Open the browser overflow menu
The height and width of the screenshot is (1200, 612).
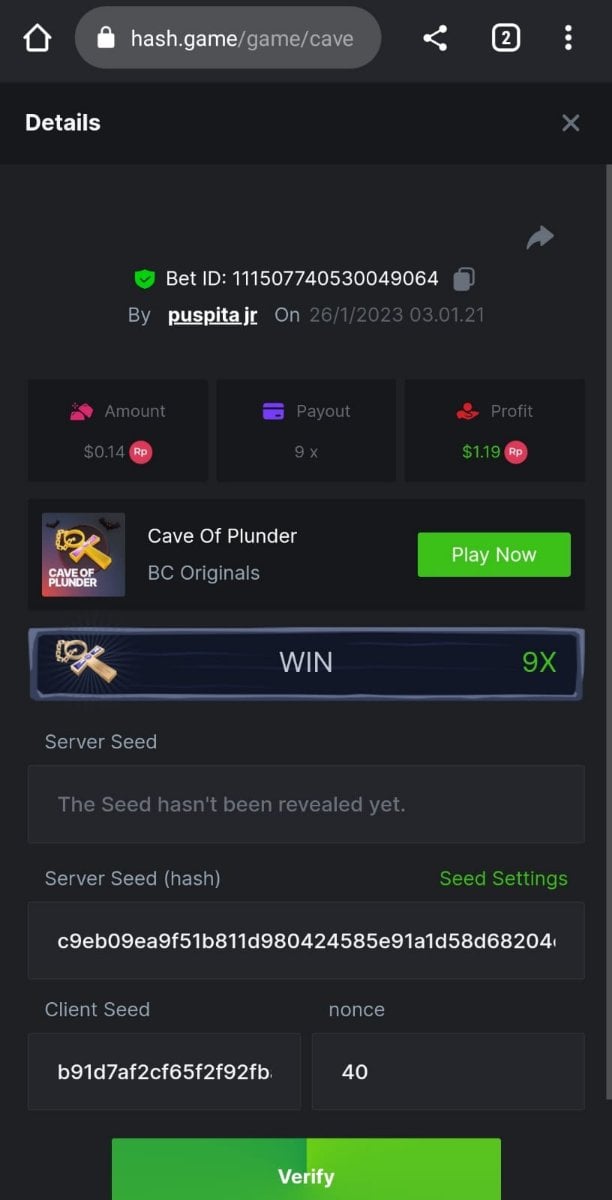click(x=568, y=38)
